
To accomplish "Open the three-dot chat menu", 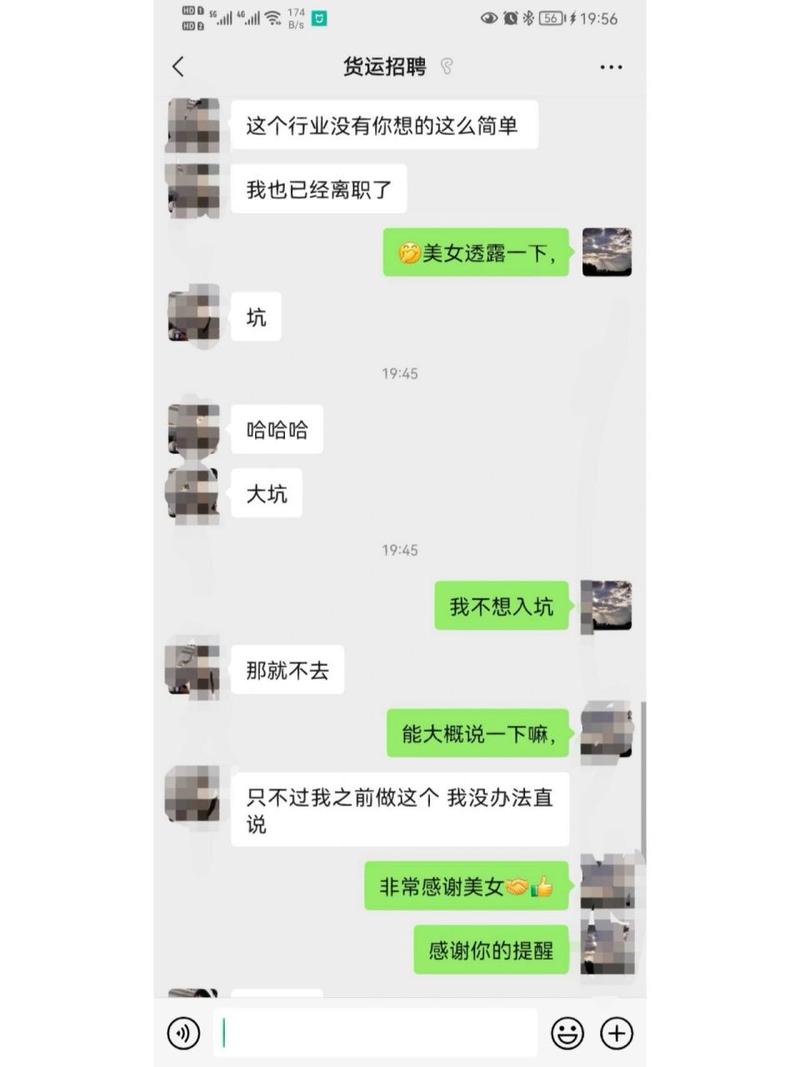I will click(x=611, y=67).
